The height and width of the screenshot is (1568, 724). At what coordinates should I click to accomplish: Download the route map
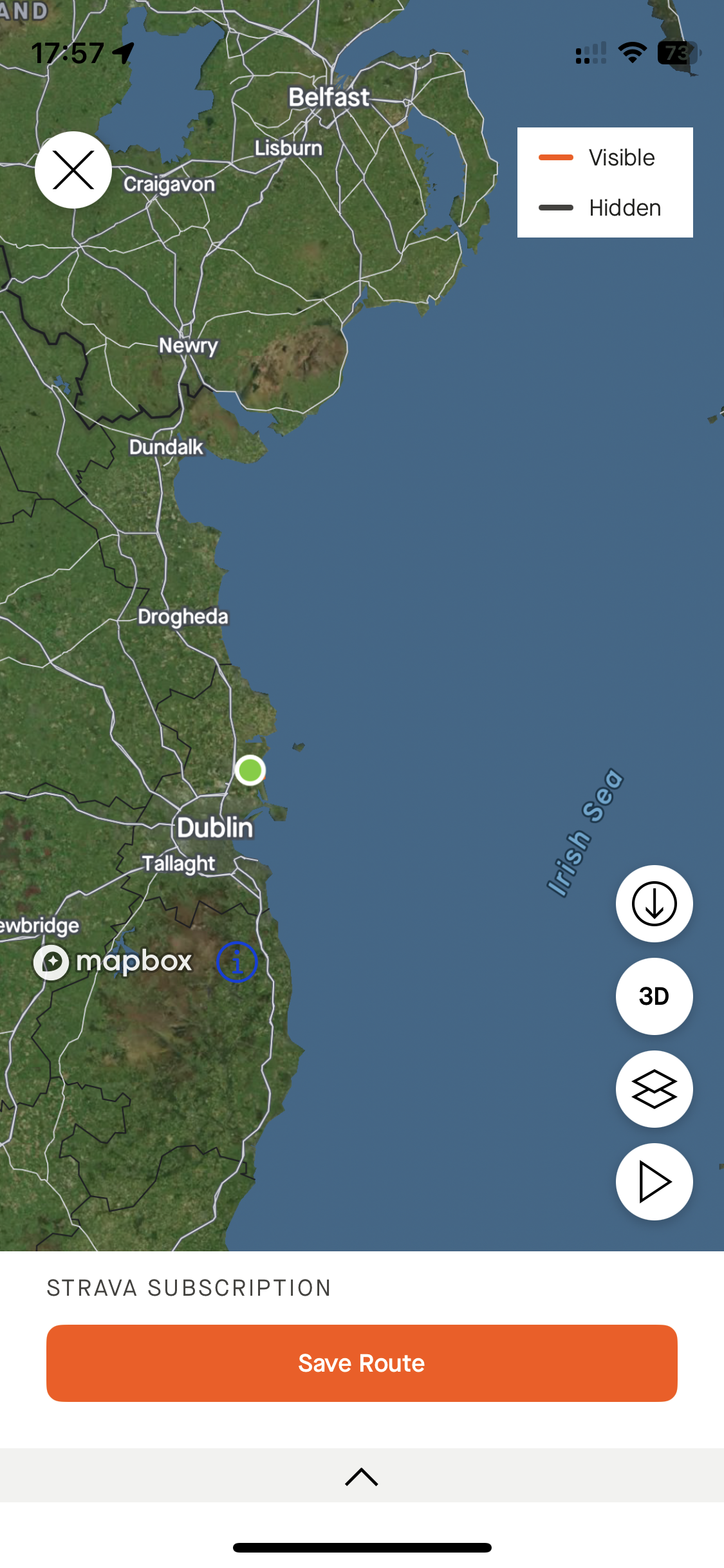click(654, 904)
